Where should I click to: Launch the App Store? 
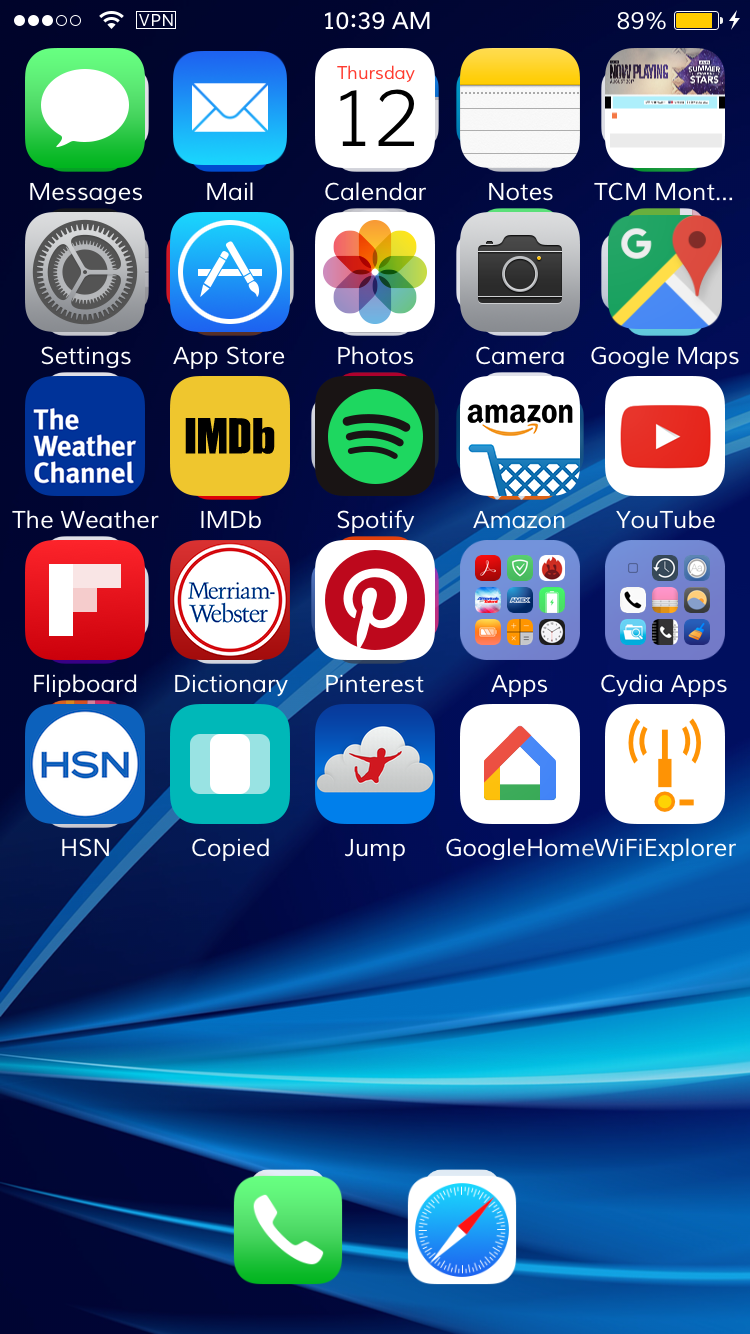click(230, 272)
